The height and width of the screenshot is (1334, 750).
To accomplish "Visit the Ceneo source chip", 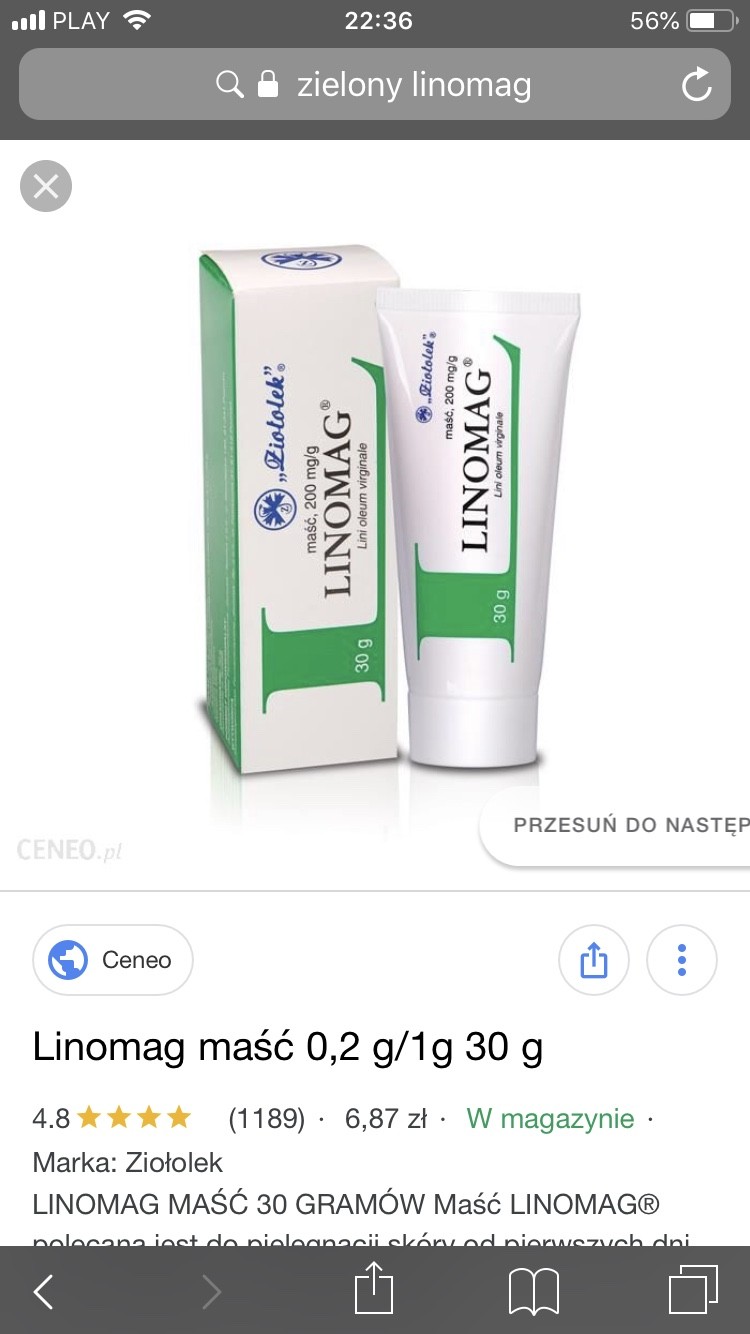I will pos(113,960).
